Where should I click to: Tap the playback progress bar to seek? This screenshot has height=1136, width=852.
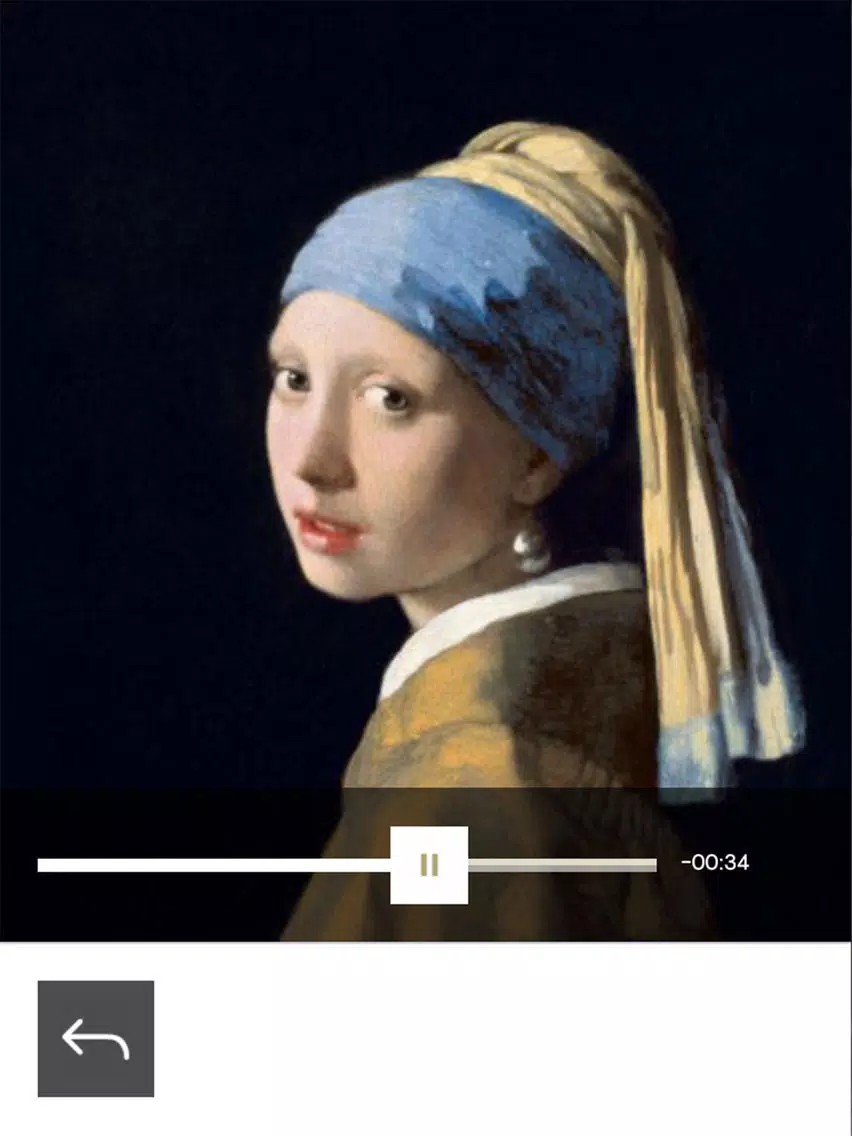click(560, 865)
